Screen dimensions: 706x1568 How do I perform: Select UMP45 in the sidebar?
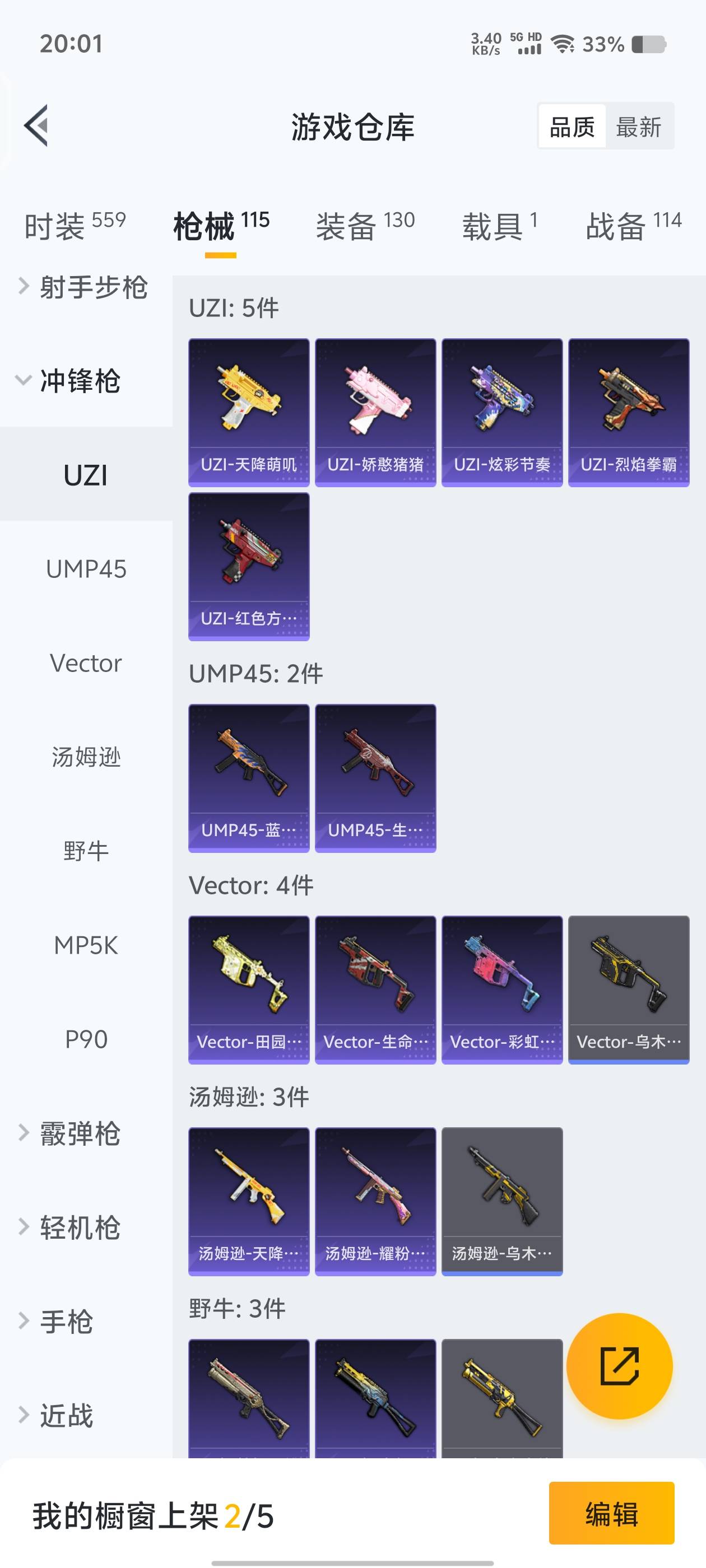point(86,569)
